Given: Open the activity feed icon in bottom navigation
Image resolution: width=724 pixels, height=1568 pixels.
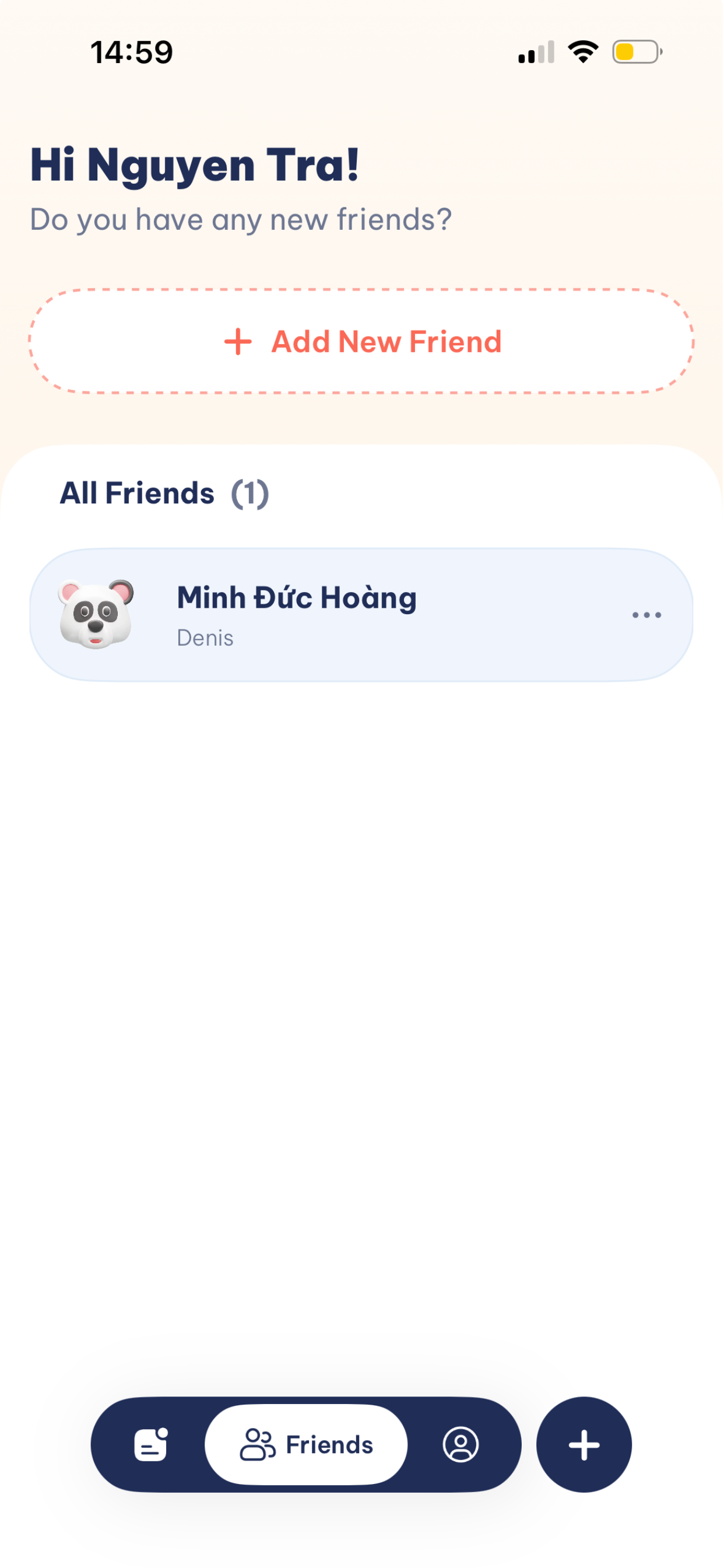Looking at the screenshot, I should point(150,1444).
